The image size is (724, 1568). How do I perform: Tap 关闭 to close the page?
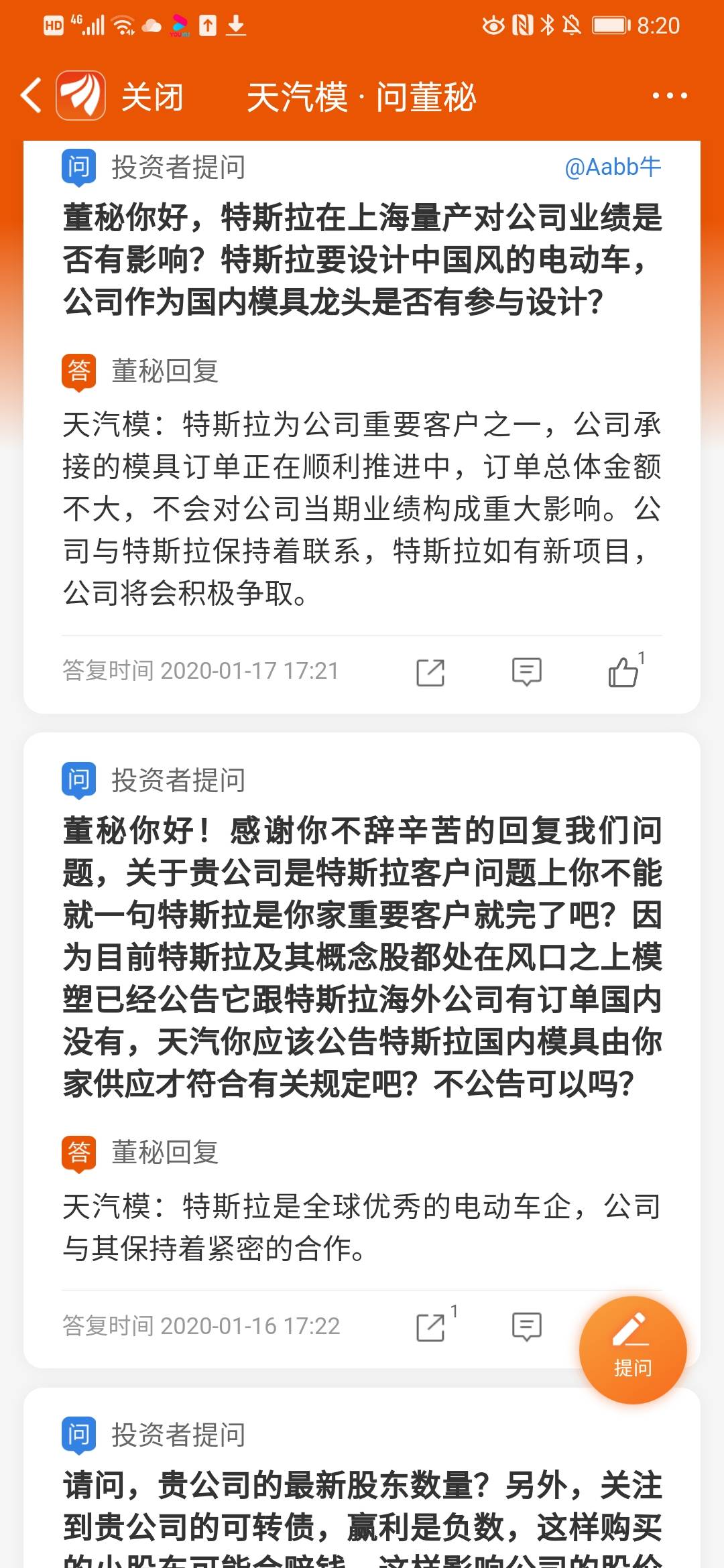coord(151,96)
